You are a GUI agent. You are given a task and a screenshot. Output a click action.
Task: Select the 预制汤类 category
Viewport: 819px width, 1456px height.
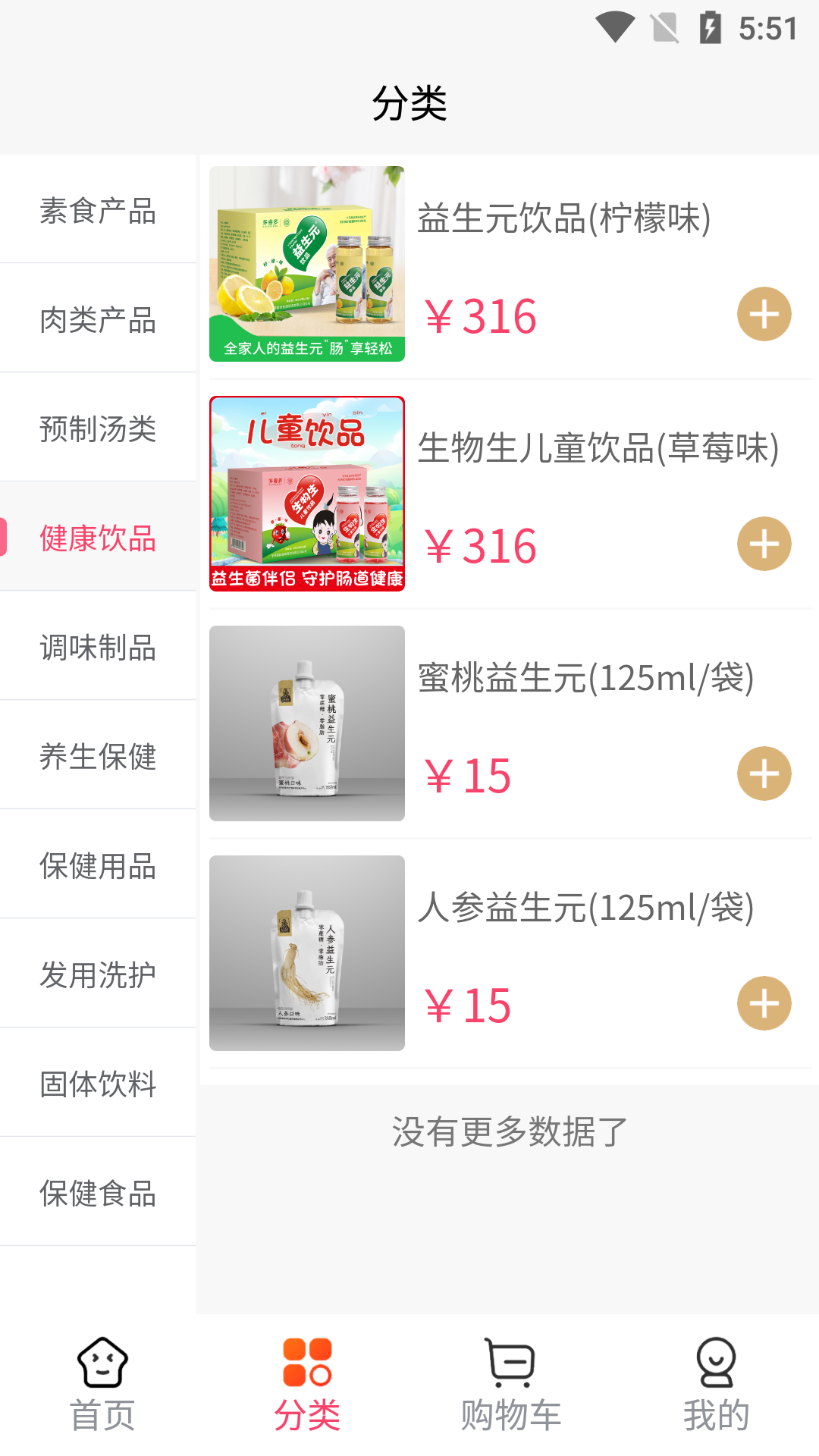[x=97, y=431]
